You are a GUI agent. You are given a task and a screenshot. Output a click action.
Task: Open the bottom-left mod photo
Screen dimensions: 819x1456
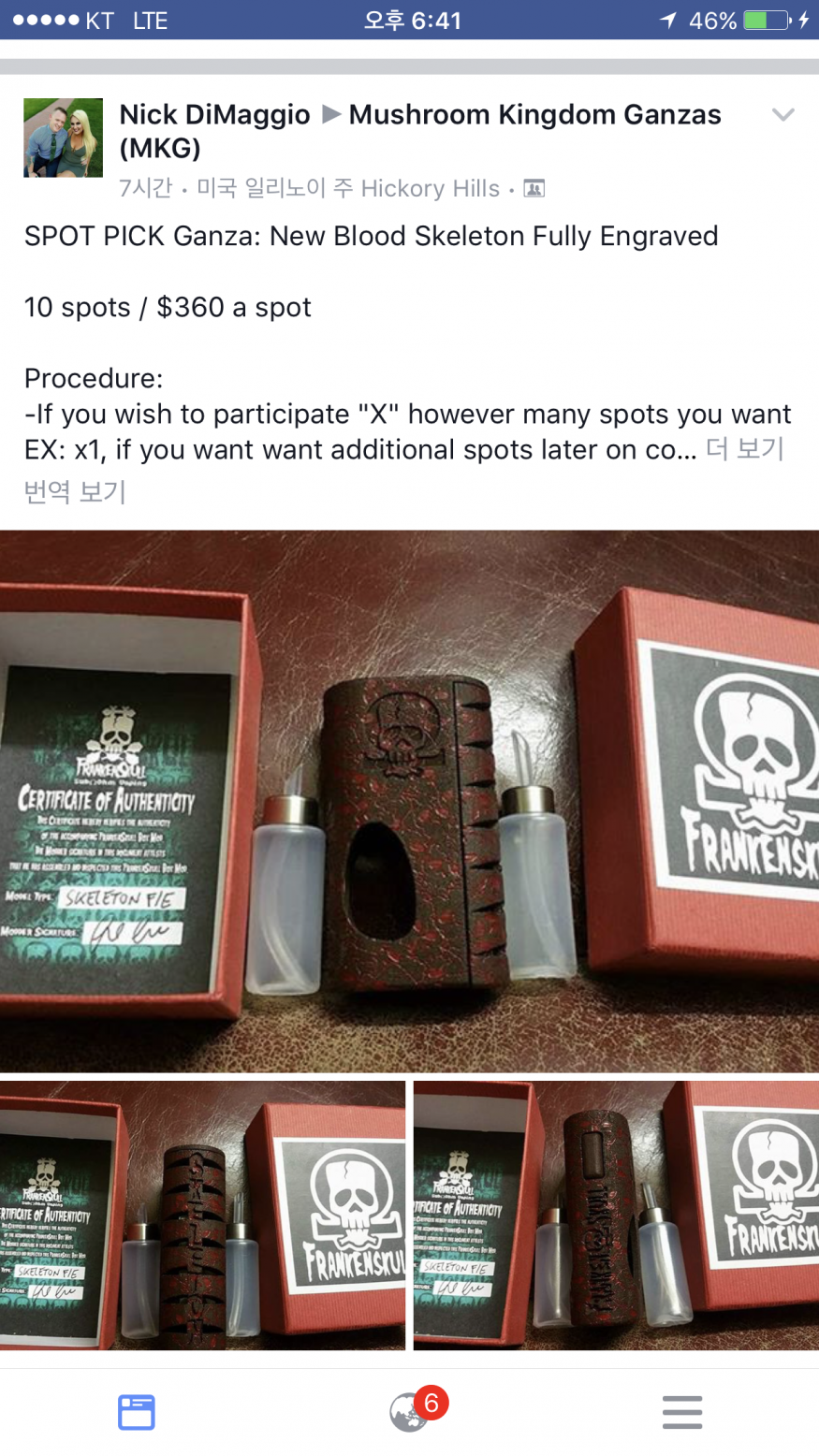[x=202, y=1215]
